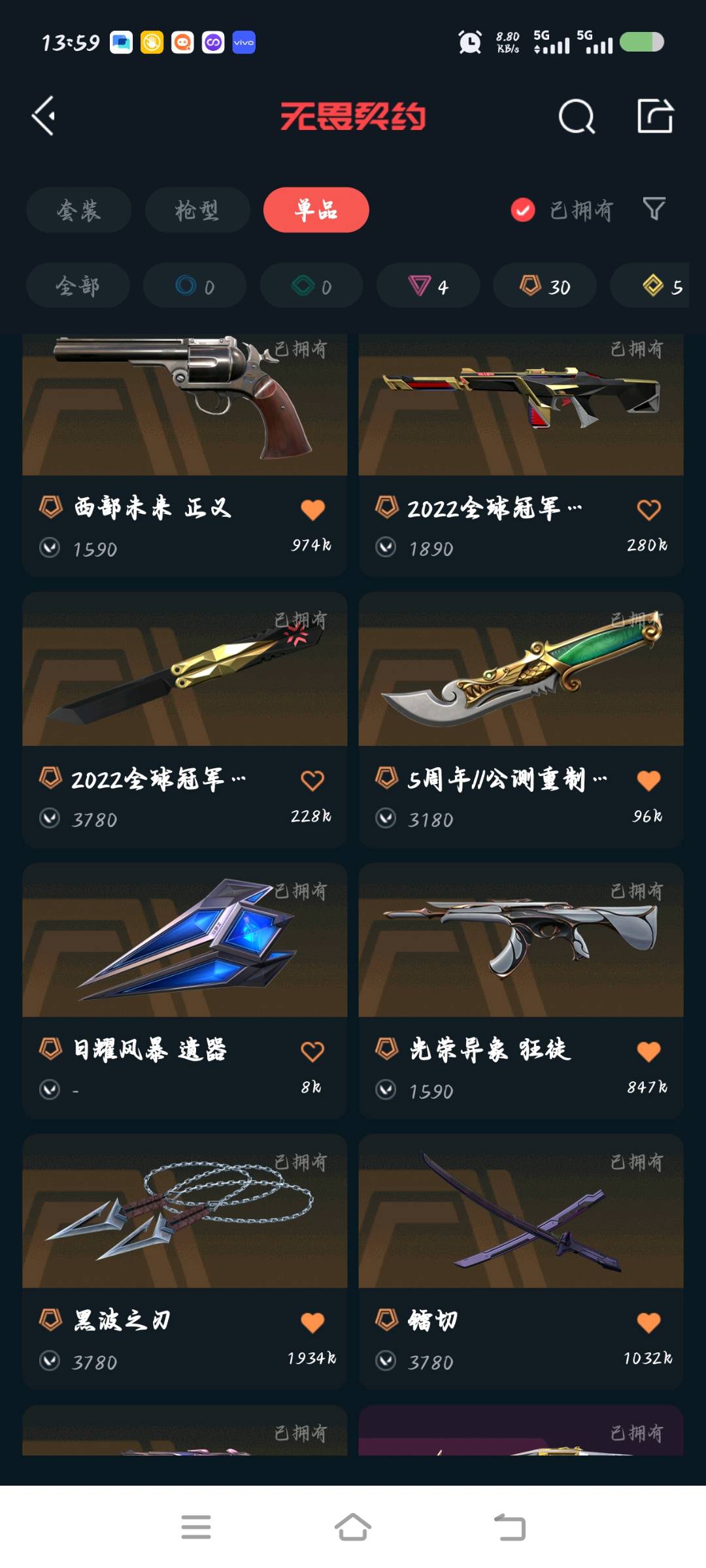Screen dimensions: 706x1568
Task: Open the 西部未来 正义 revolver card
Action: [184, 455]
